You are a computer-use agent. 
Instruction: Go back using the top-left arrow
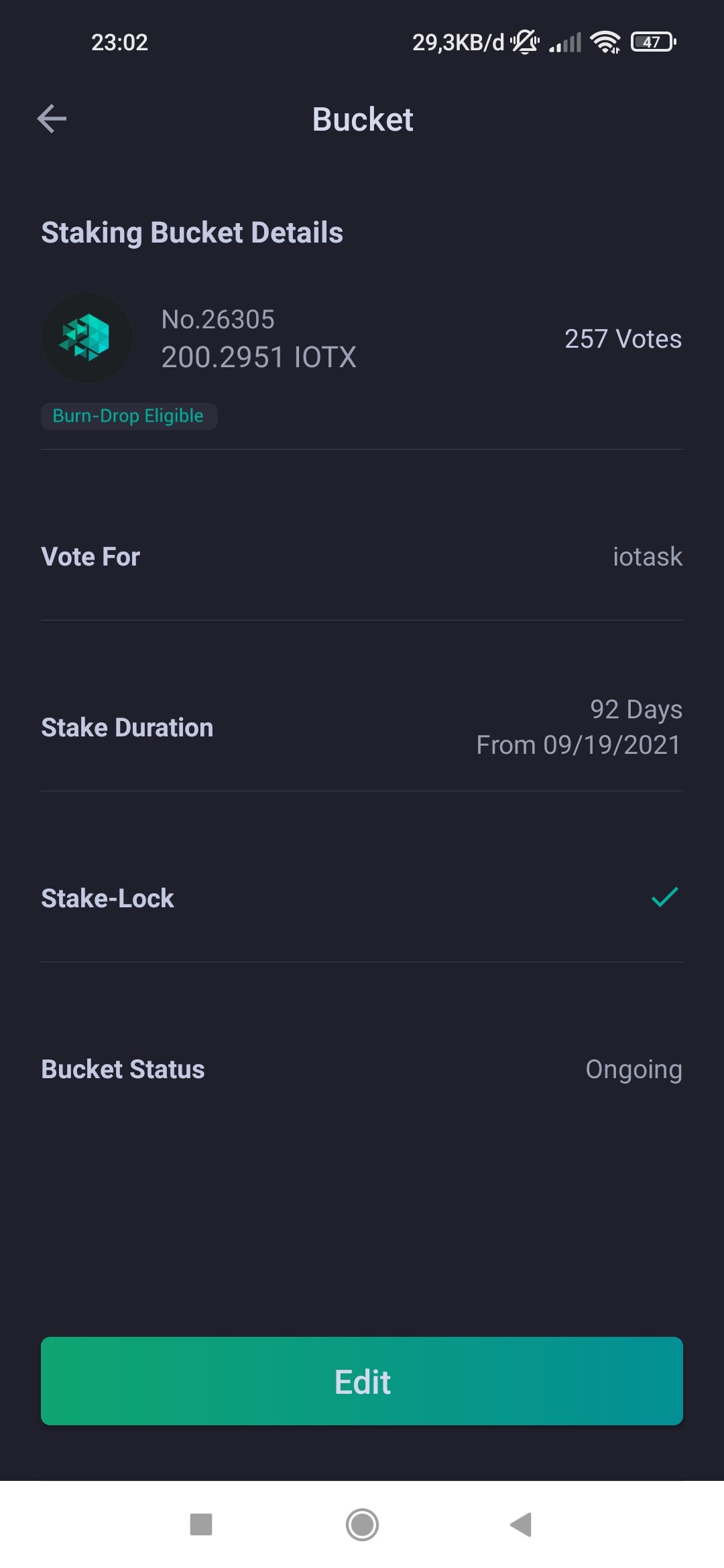(52, 119)
